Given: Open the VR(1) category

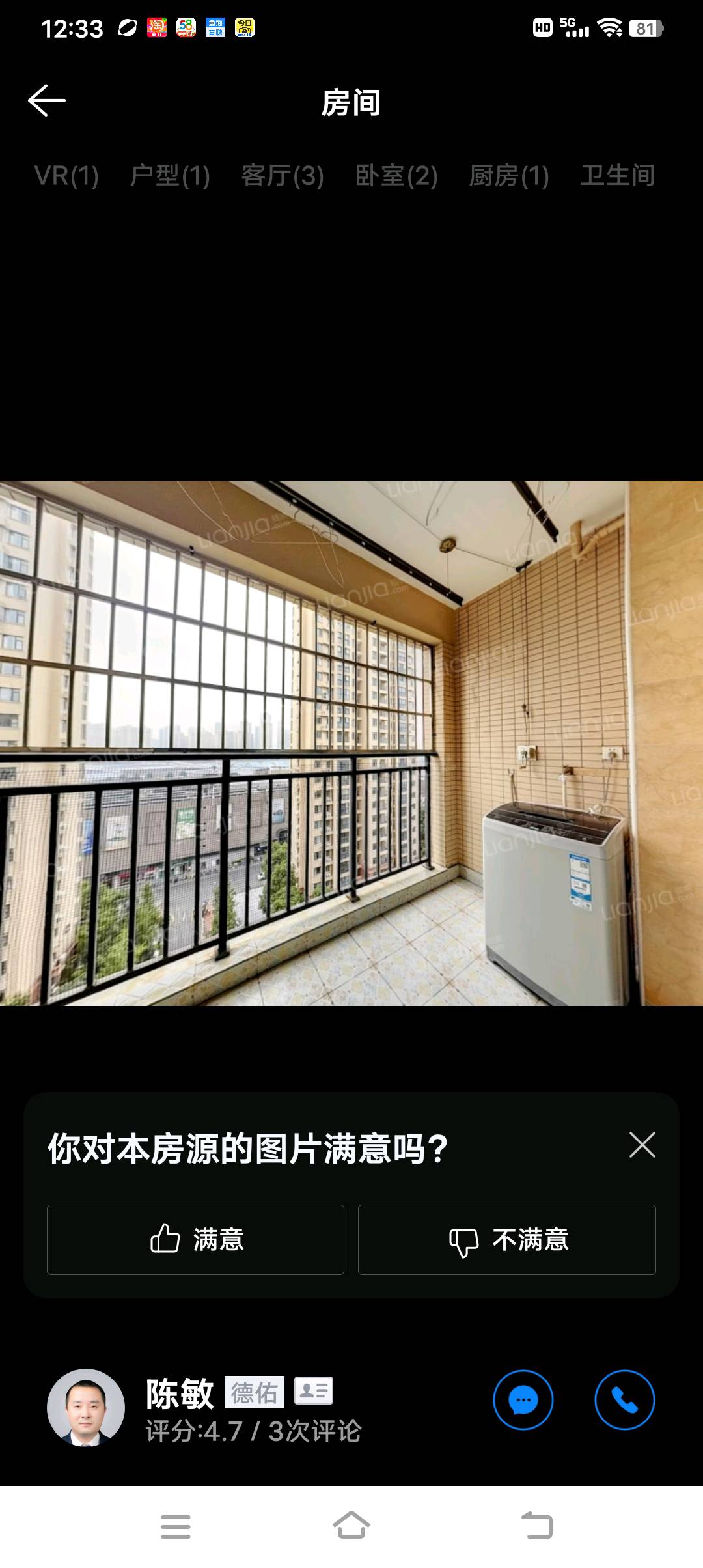Looking at the screenshot, I should click(67, 176).
